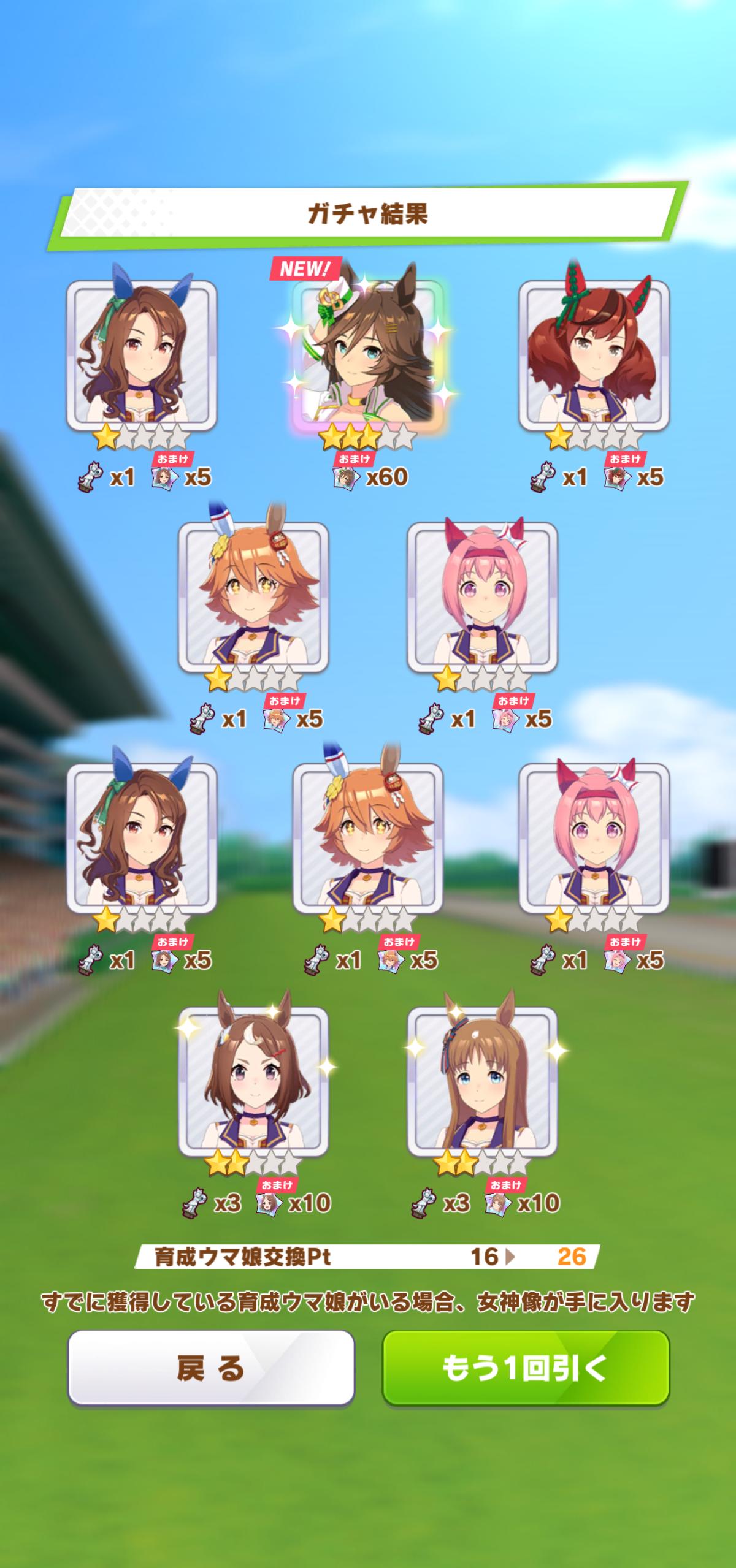The image size is (736, 1568).
Task: Pull the gacha again with もう1回引く
Action: 526,1368
